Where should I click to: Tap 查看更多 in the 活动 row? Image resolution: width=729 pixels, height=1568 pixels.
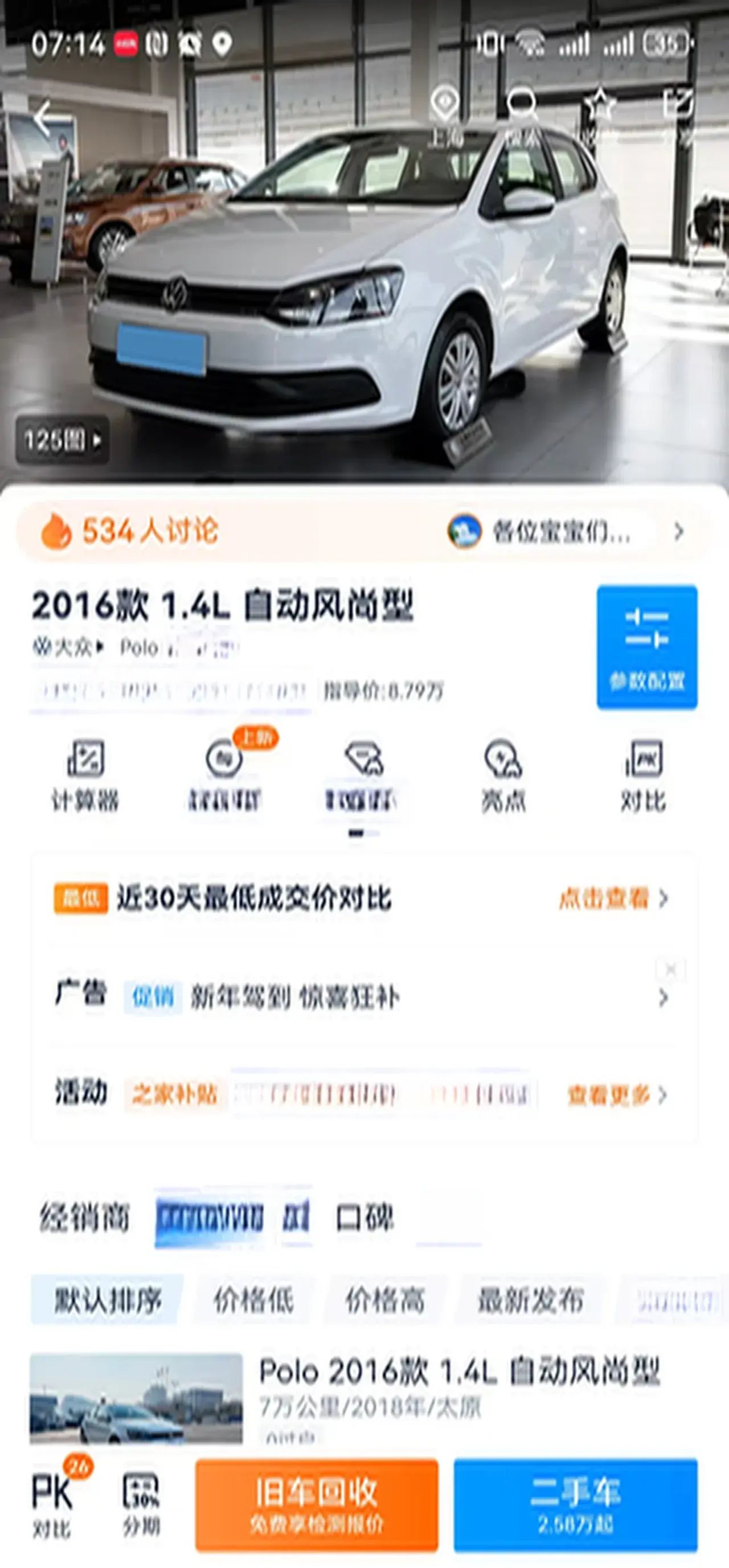pyautogui.click(x=616, y=1095)
